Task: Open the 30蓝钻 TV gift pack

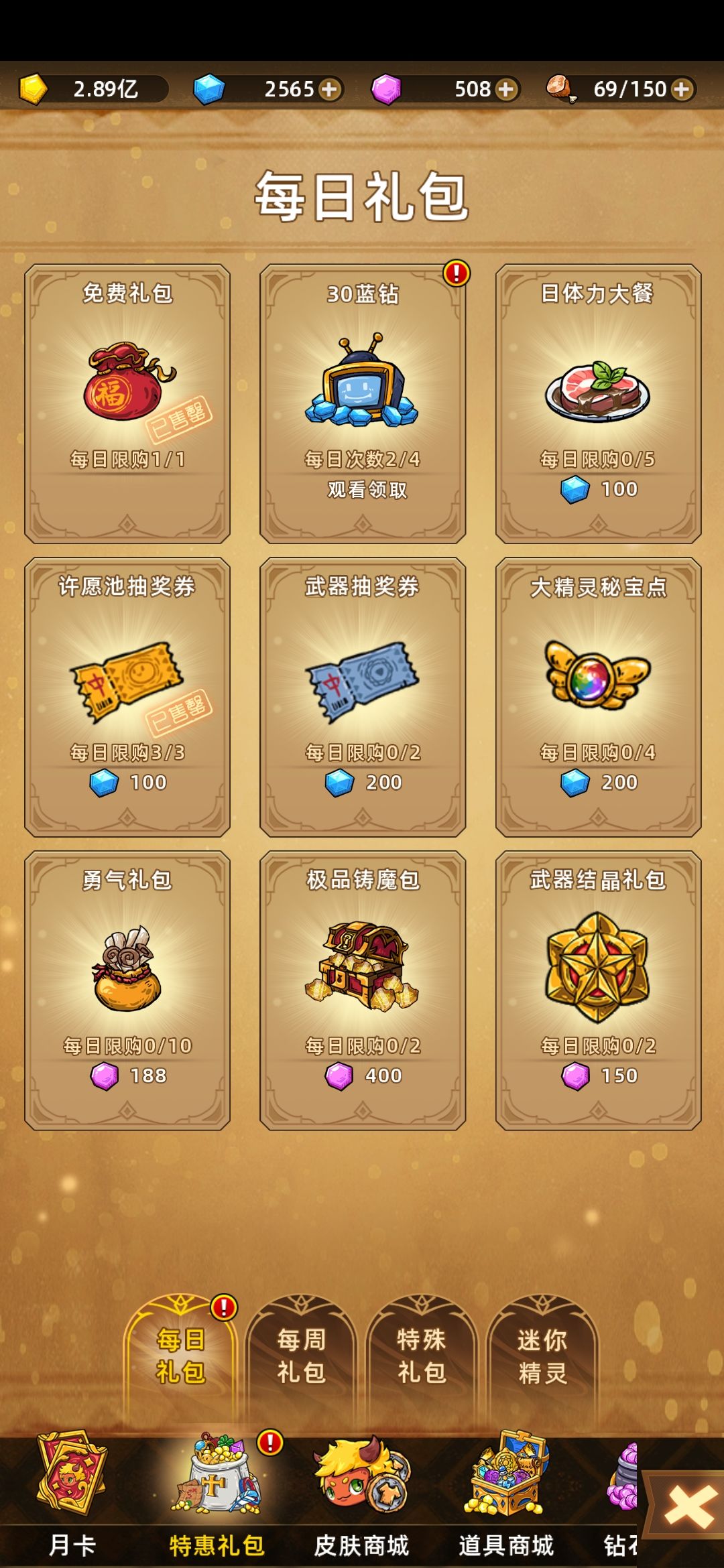Action: point(362,389)
